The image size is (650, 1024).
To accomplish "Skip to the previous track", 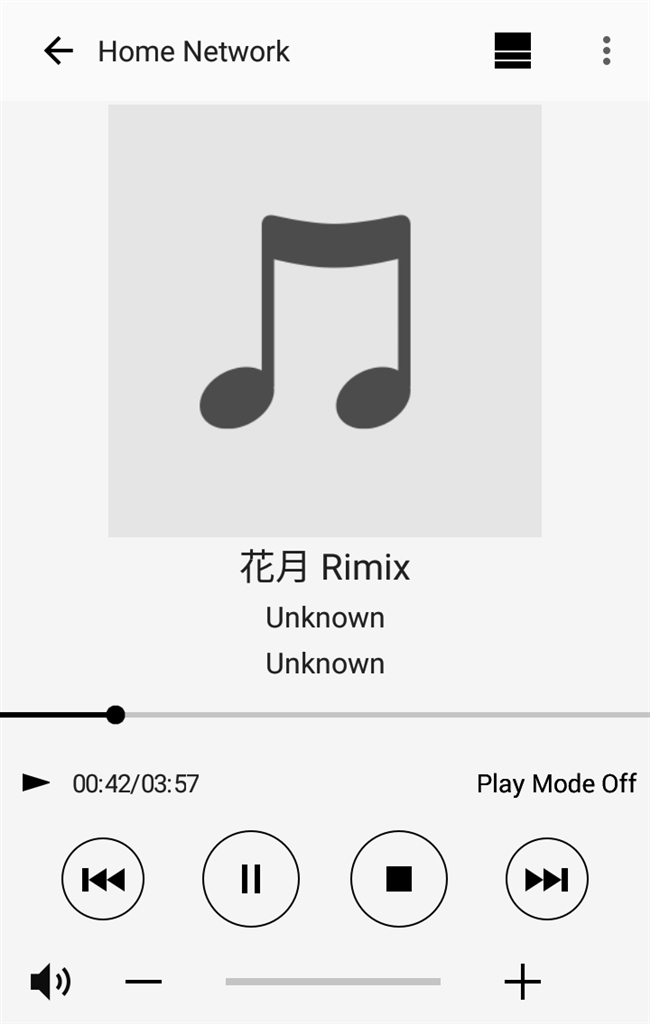I will [103, 879].
